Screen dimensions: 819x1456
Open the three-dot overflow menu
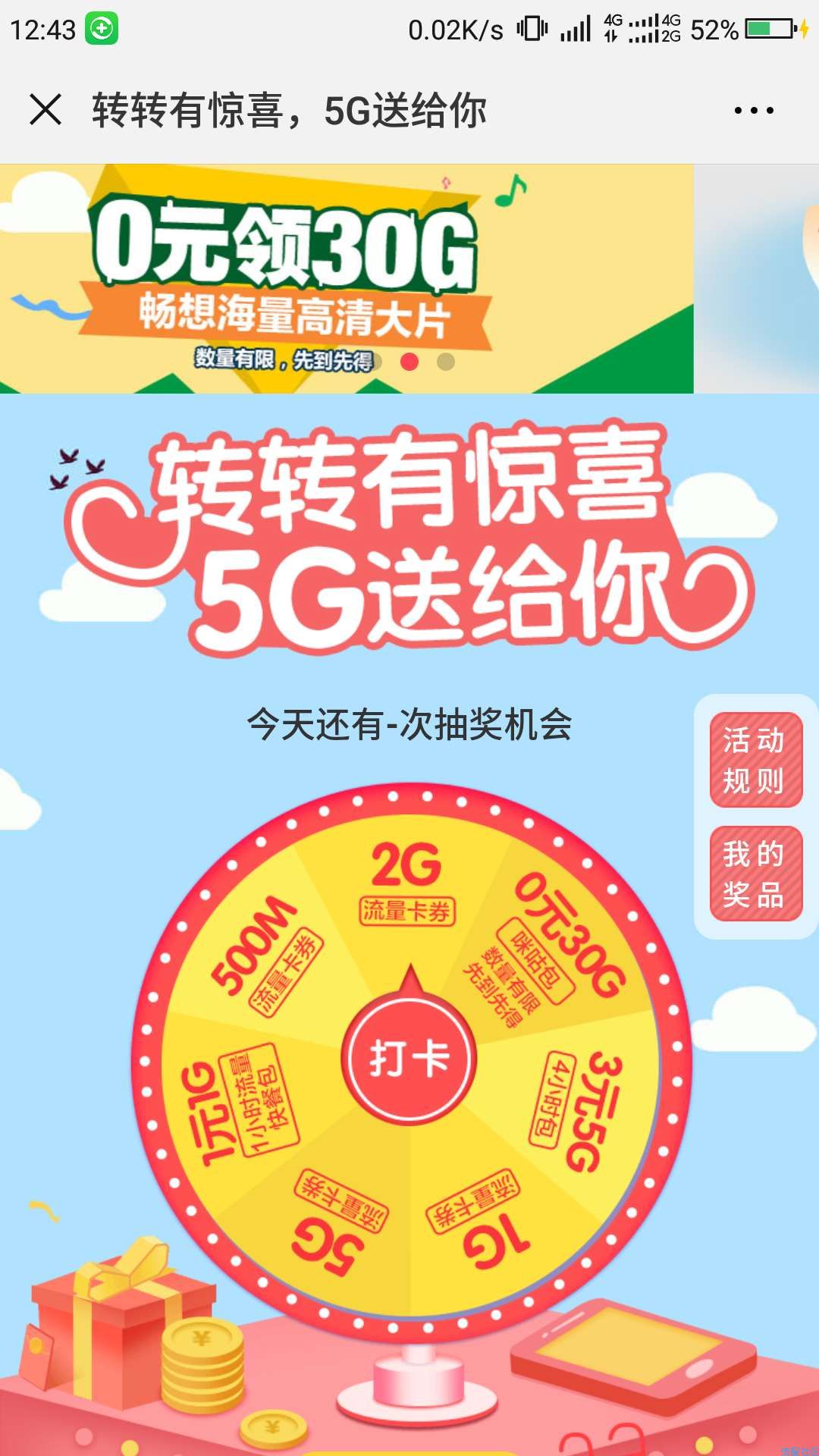[753, 111]
